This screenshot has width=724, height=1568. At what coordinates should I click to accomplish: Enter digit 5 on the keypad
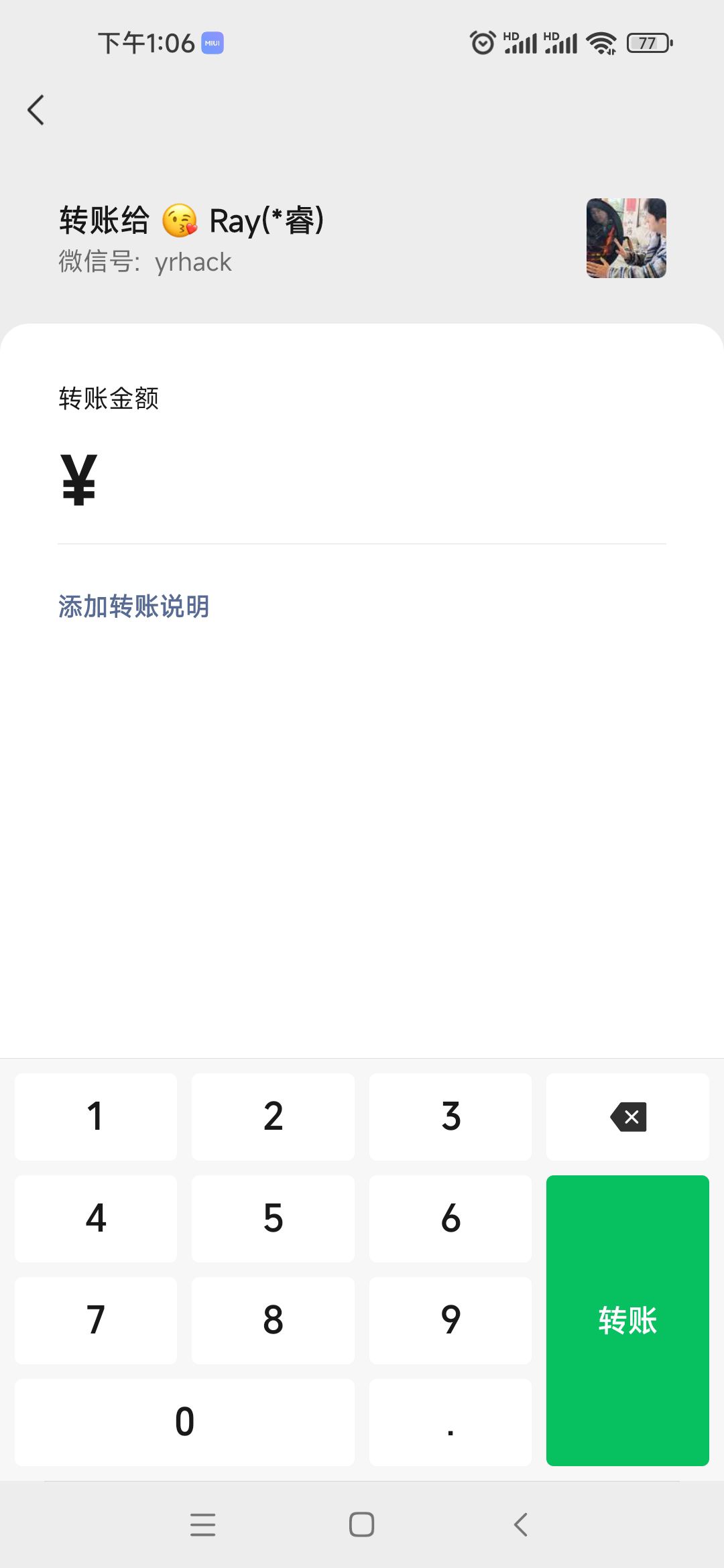(x=273, y=1218)
